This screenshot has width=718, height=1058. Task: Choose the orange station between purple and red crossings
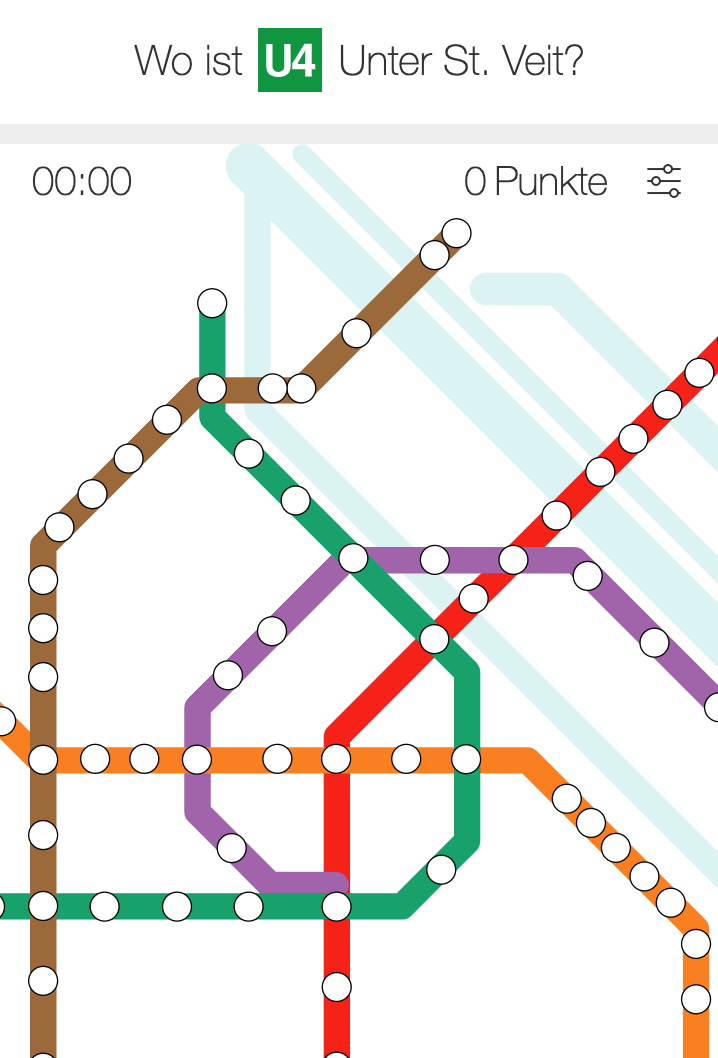pos(277,759)
